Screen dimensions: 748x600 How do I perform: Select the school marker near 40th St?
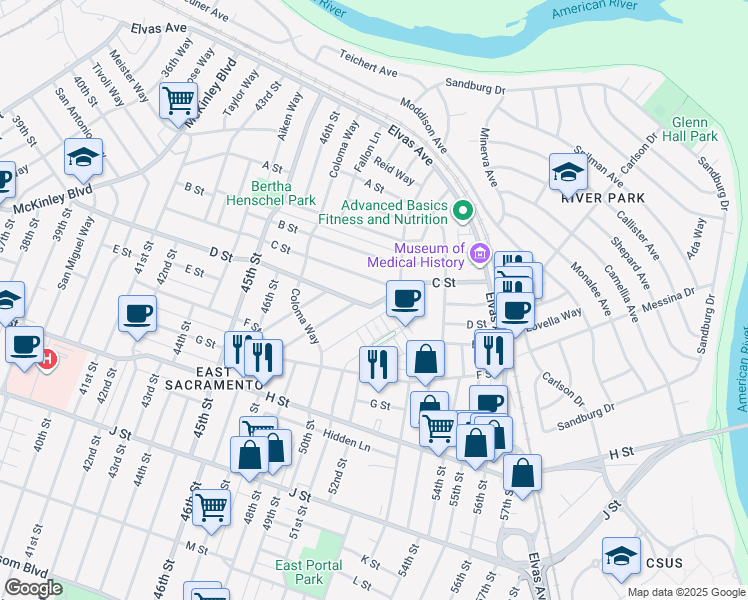pyautogui.click(x=84, y=157)
